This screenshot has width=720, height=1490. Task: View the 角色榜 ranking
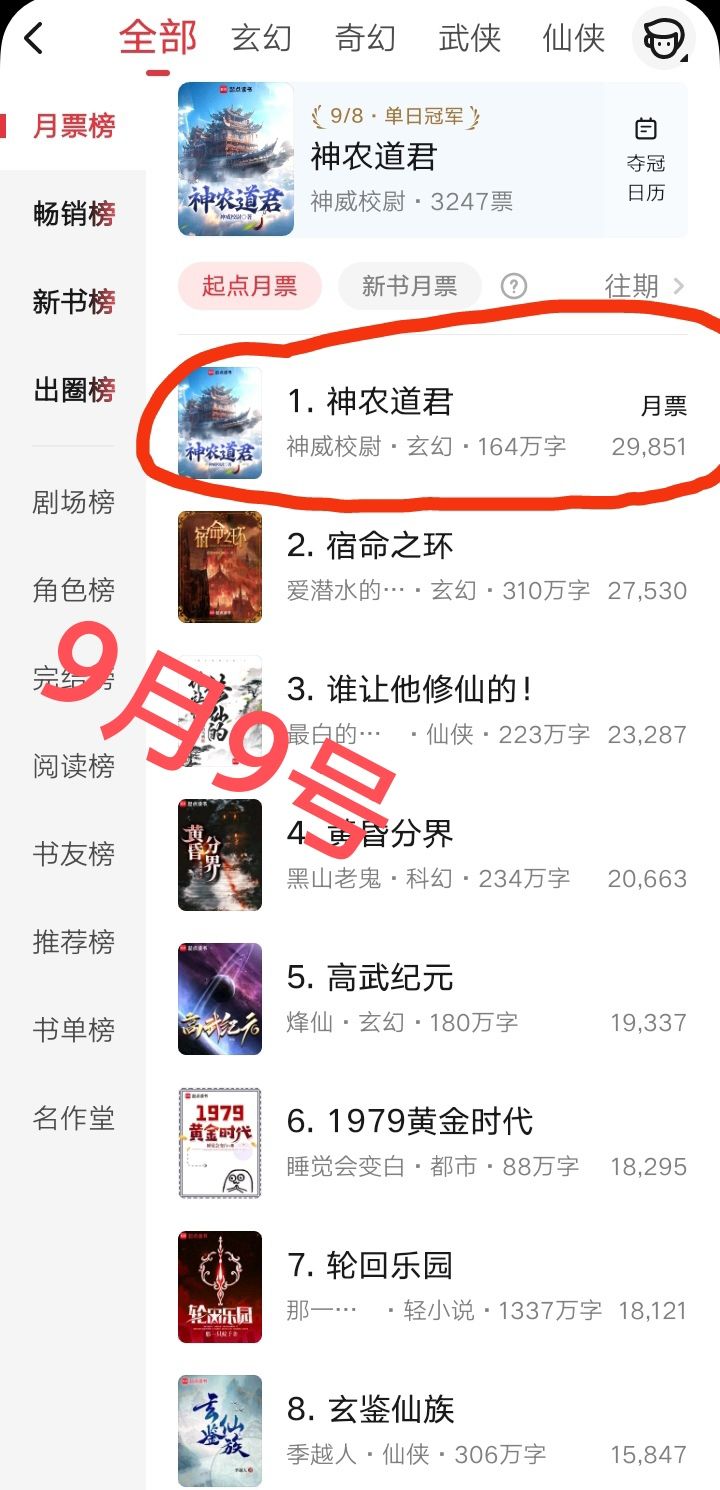tap(74, 590)
